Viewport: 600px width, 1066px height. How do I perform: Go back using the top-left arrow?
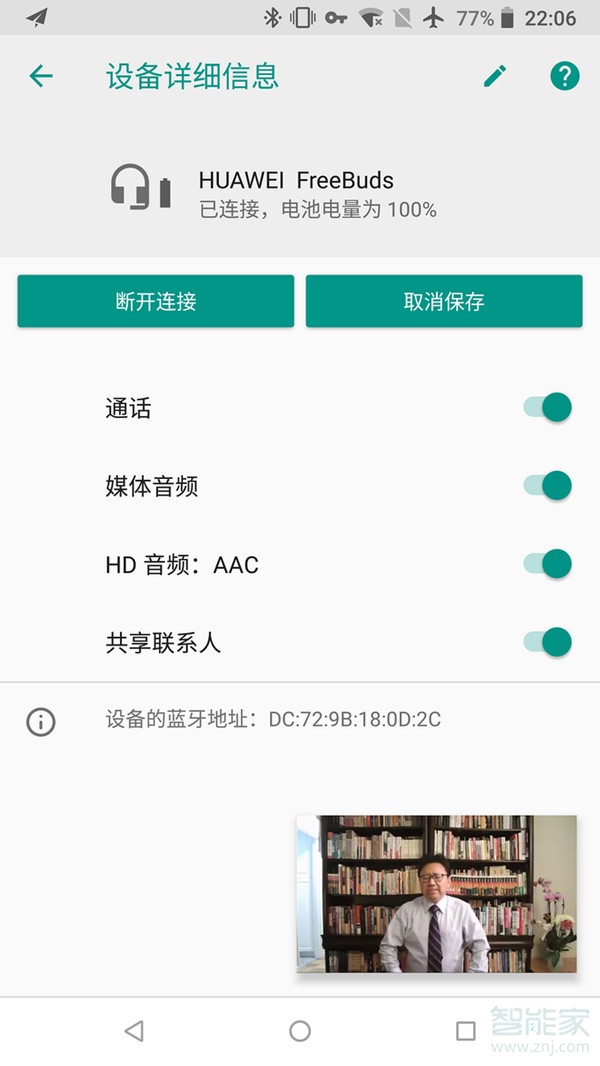click(x=41, y=75)
